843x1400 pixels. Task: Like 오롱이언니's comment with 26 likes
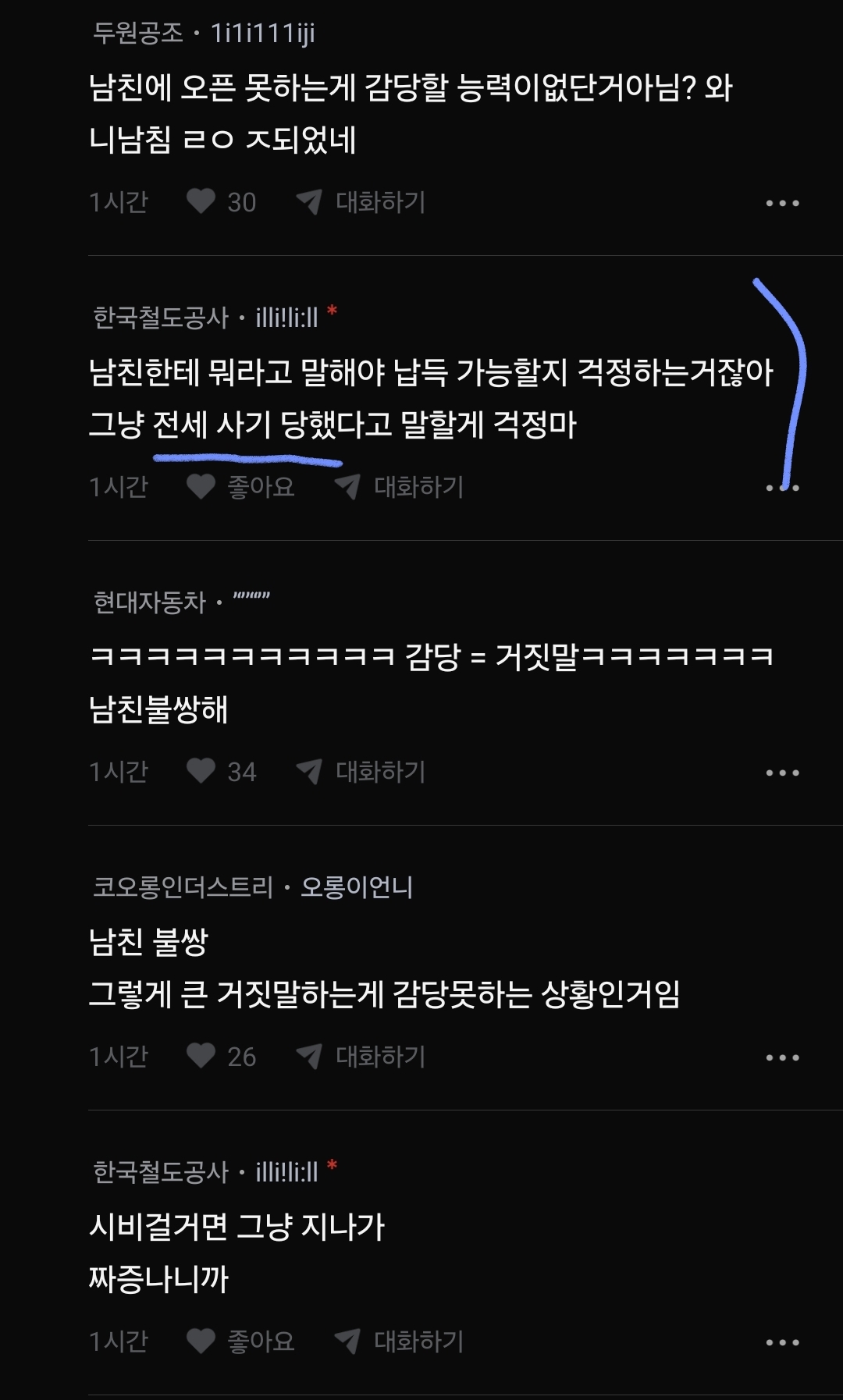(x=201, y=1056)
